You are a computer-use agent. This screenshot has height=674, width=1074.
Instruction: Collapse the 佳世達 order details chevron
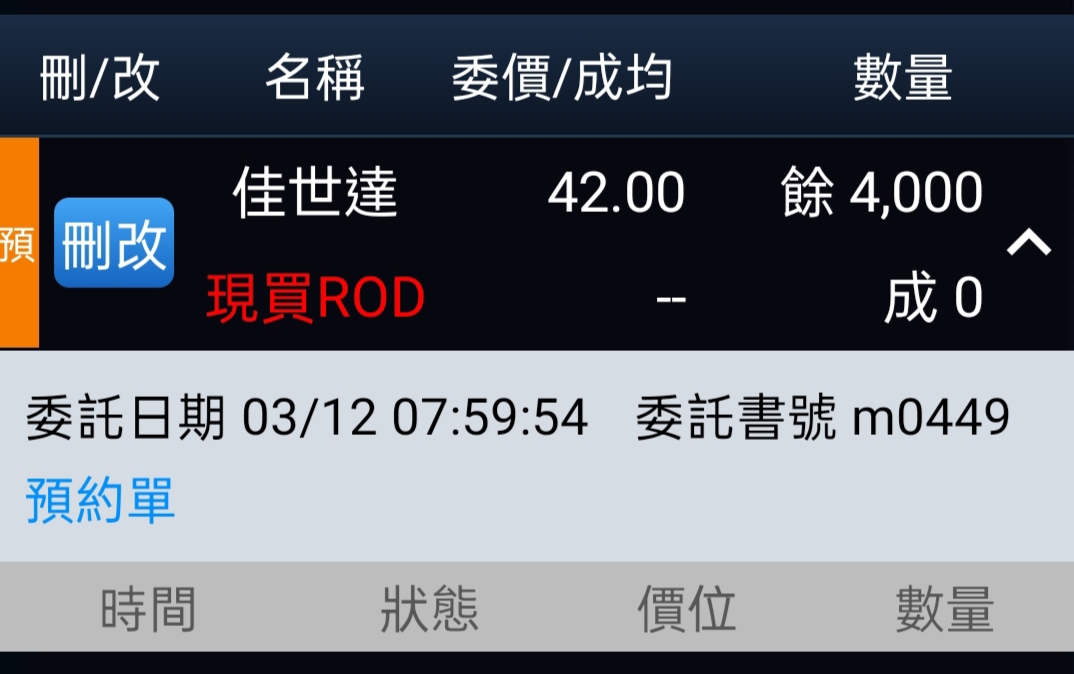(1028, 242)
